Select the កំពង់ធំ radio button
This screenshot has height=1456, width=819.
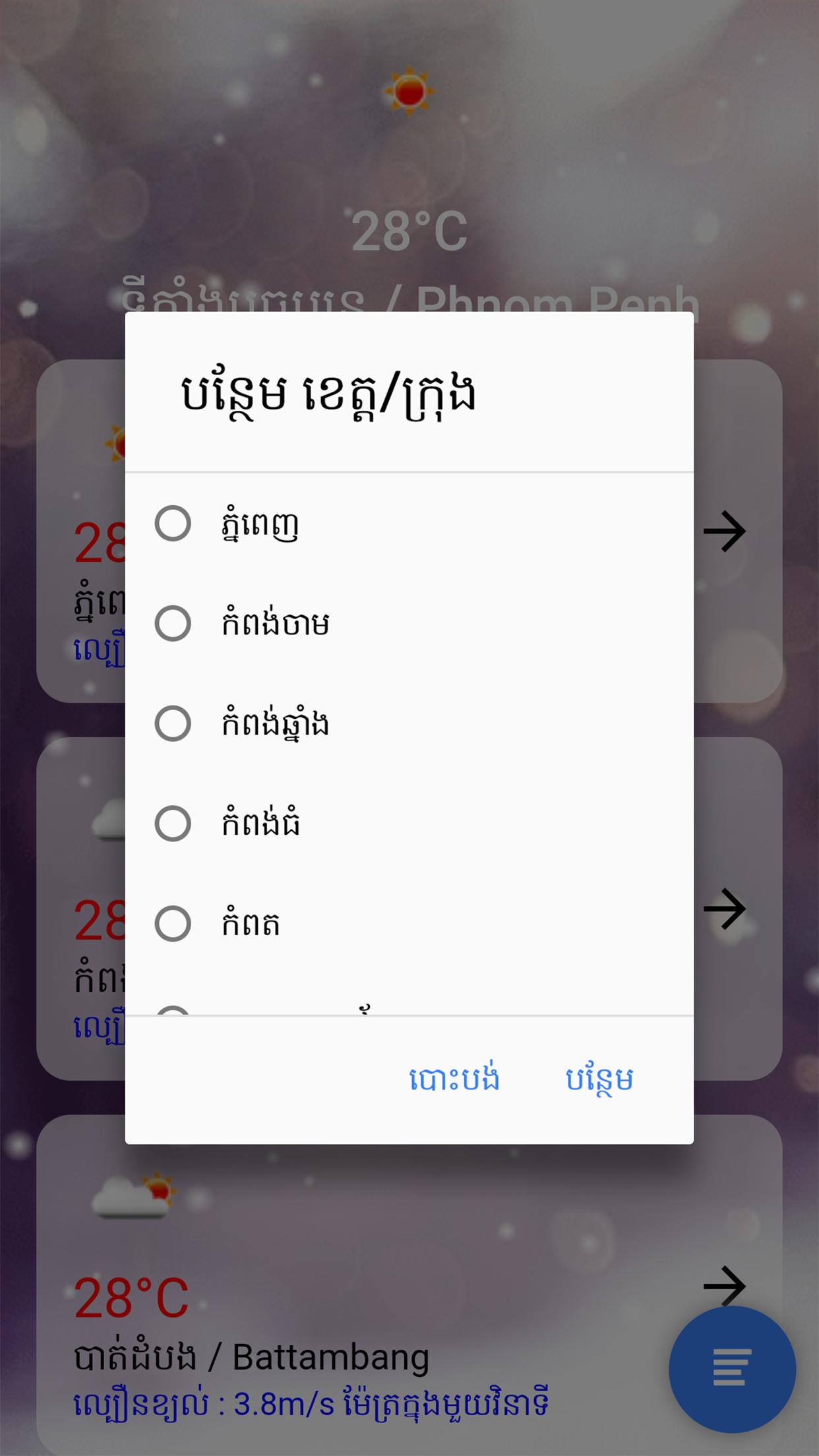pos(173,821)
